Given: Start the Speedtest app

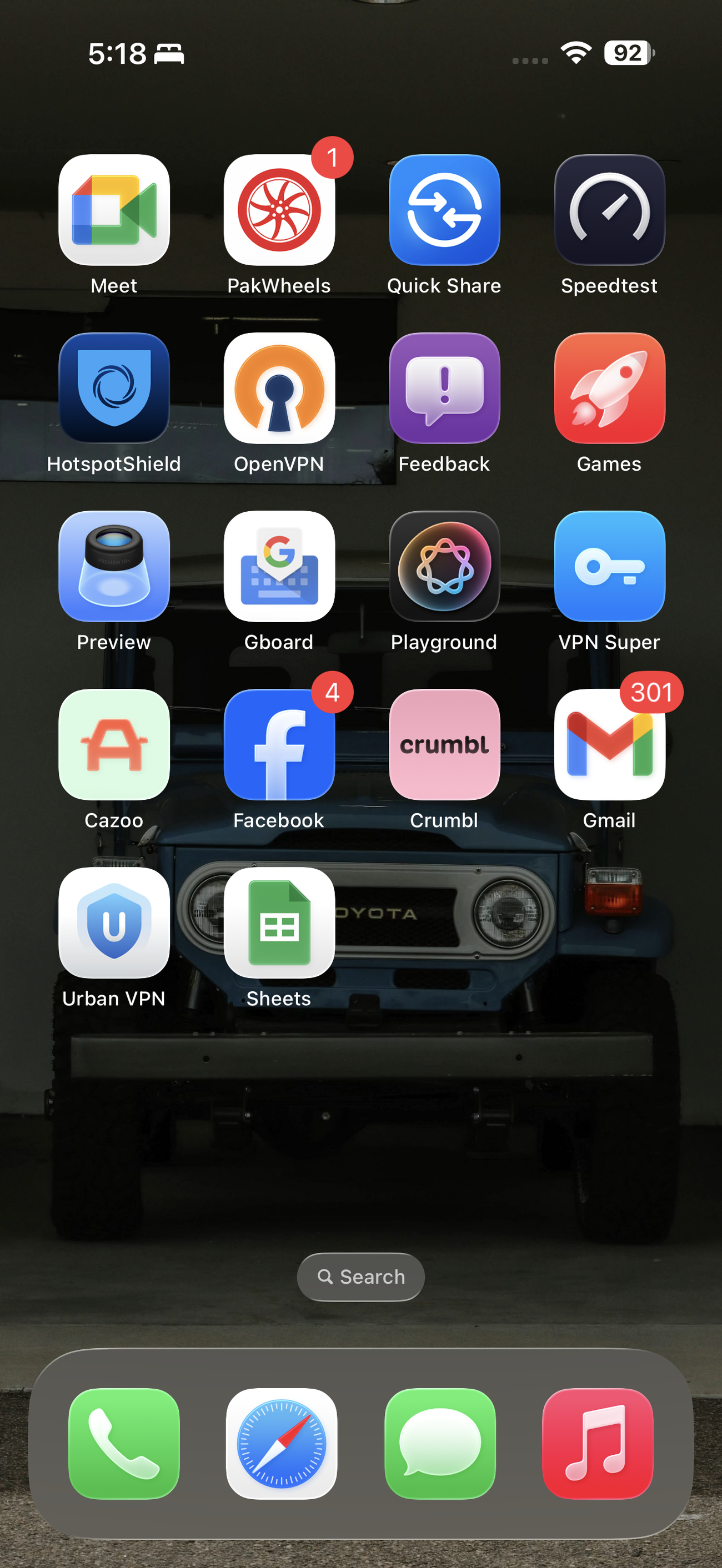Looking at the screenshot, I should tap(609, 210).
